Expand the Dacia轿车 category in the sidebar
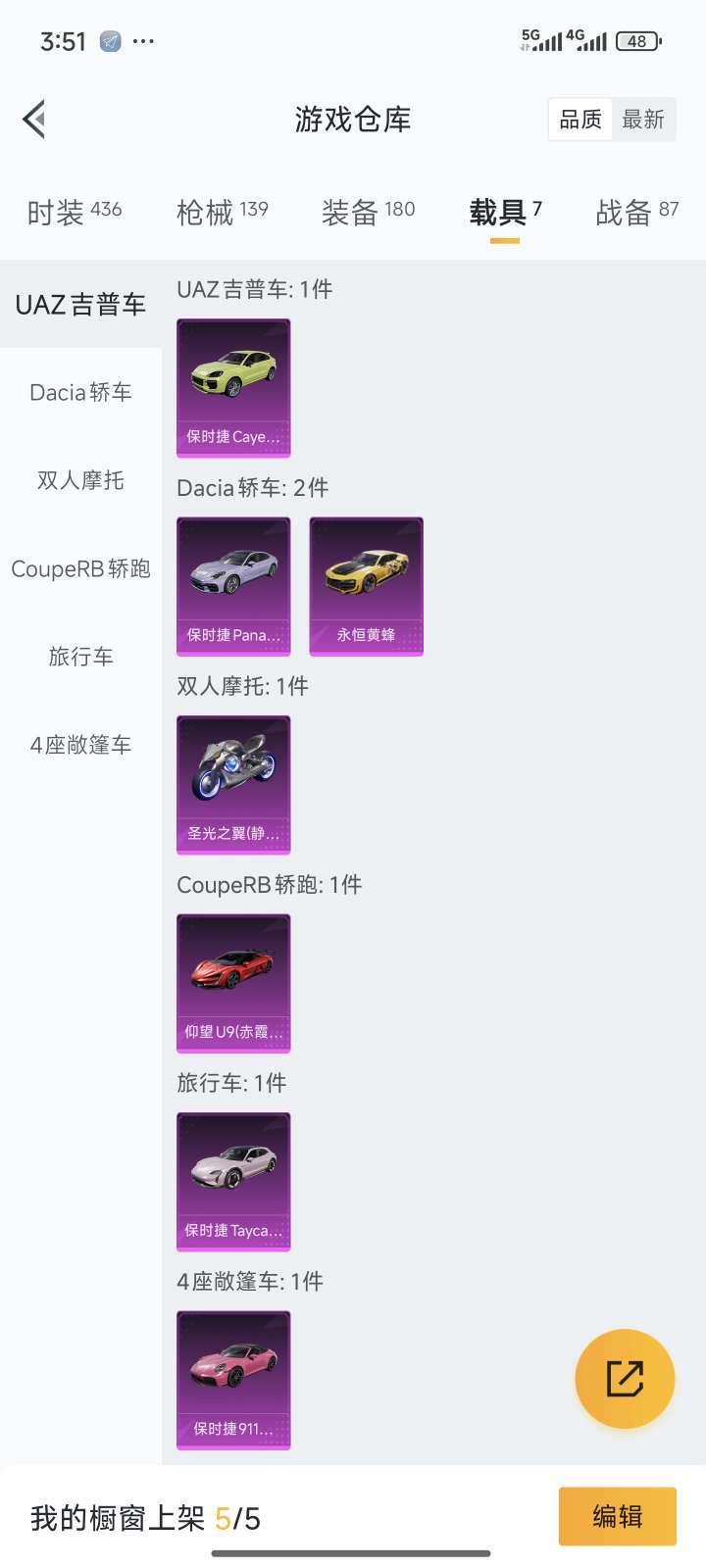Screen dimensions: 706x1568 pos(78,392)
